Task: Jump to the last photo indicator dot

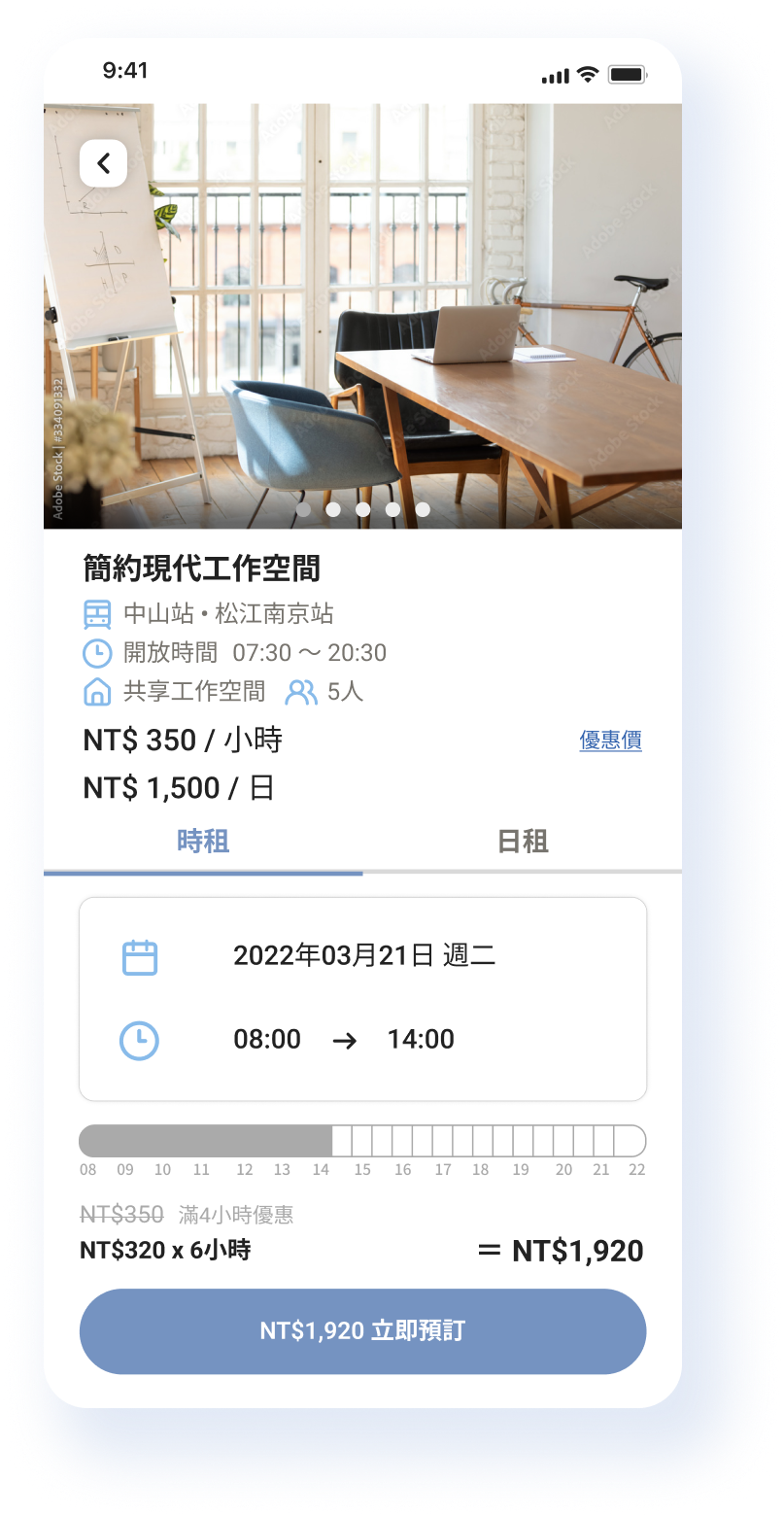Action: pos(423,509)
